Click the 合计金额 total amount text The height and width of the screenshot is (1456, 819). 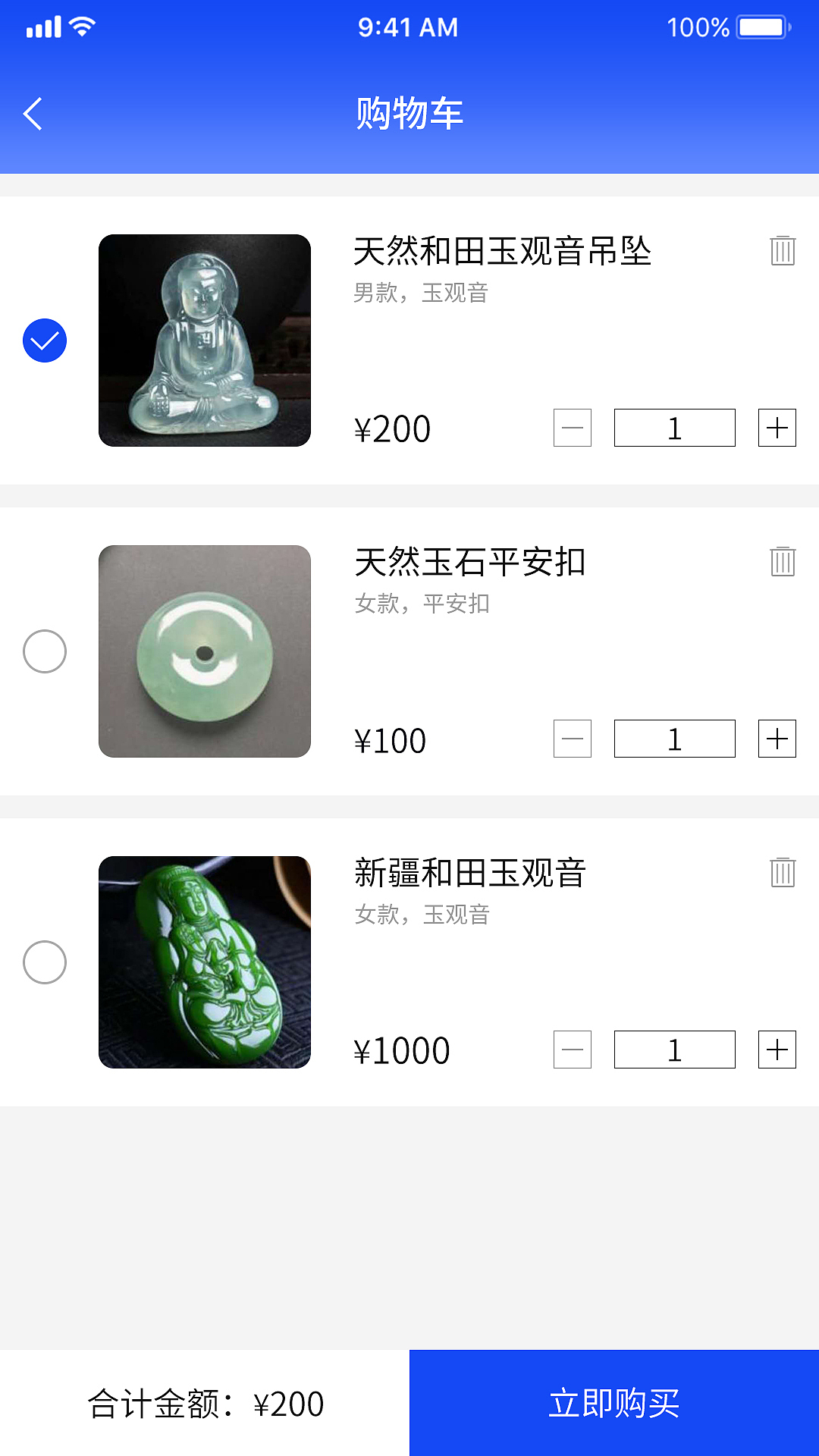207,1401
